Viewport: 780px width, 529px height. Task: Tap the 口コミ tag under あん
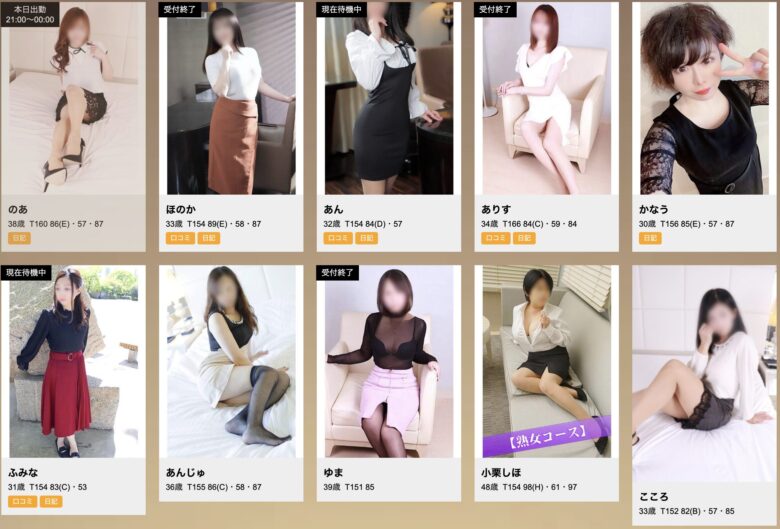pos(335,238)
